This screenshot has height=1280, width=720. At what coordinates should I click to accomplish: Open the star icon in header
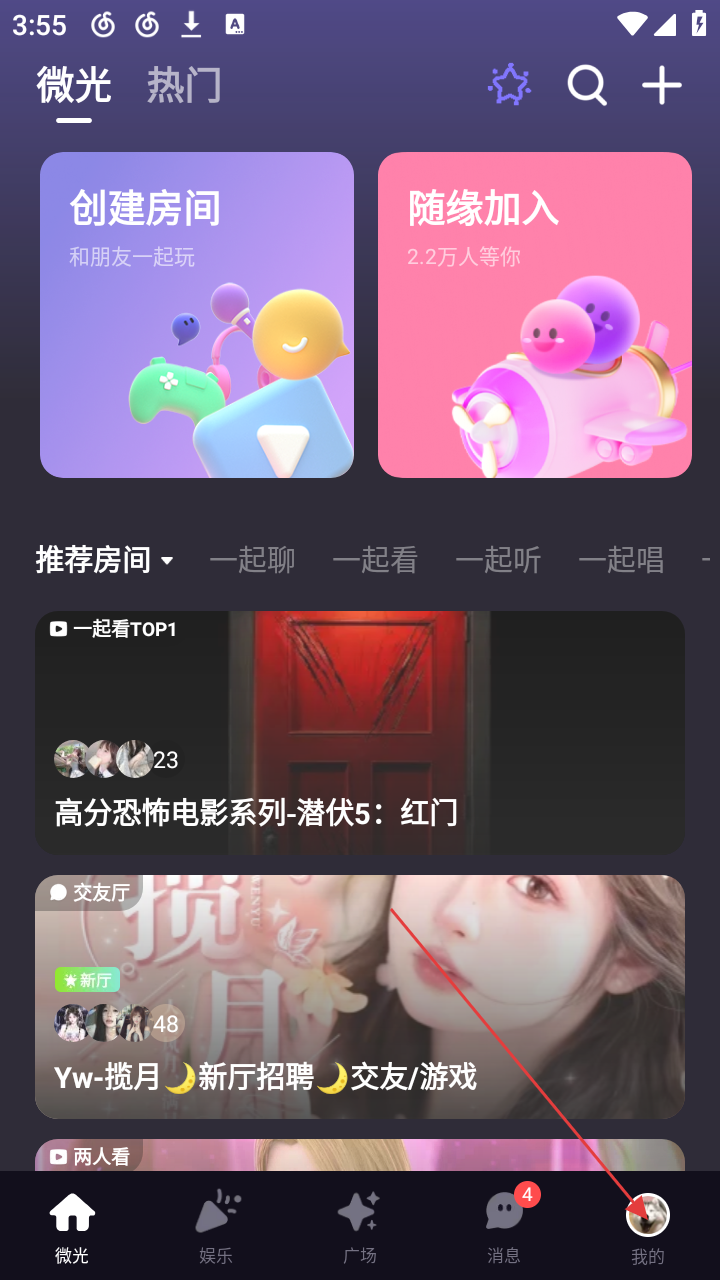click(x=509, y=86)
